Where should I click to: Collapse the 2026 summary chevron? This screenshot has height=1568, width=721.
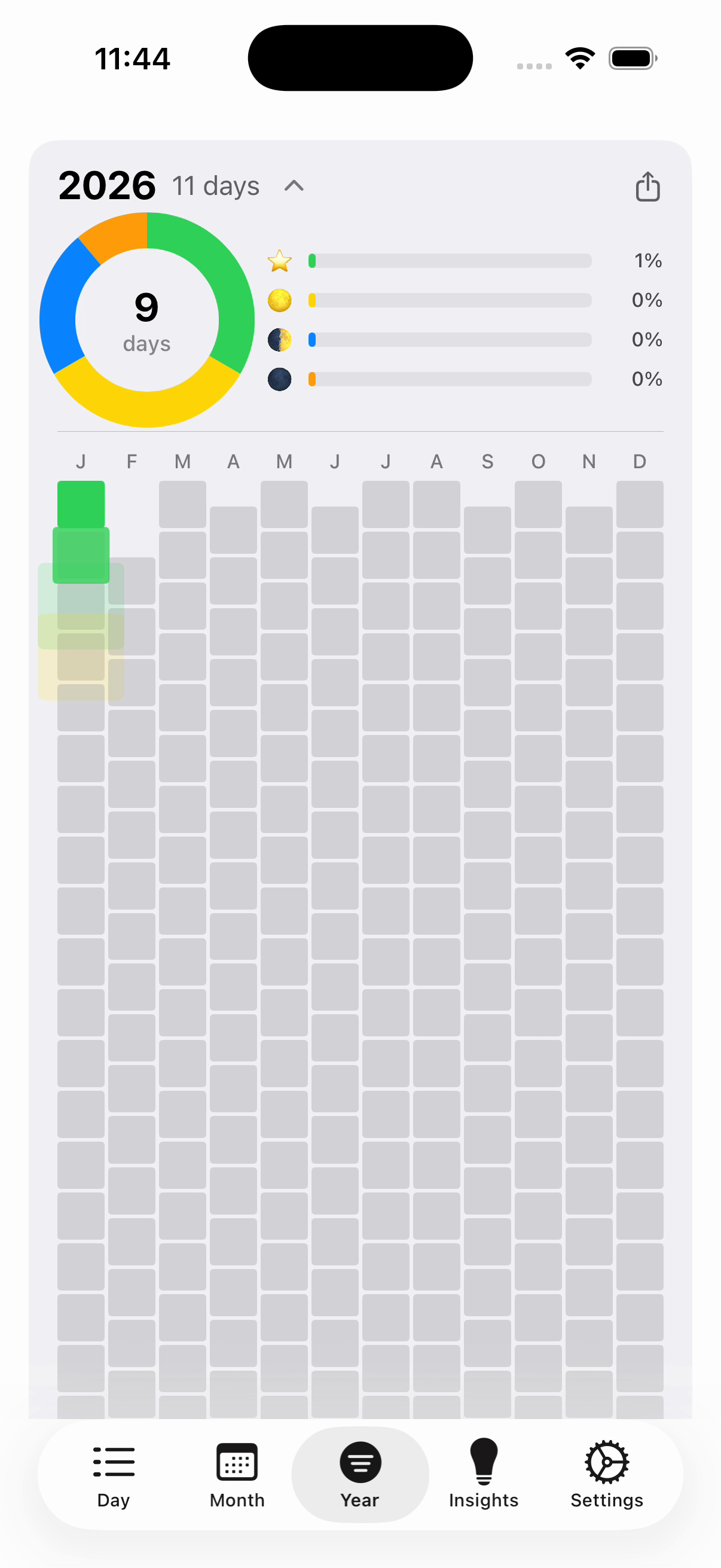pyautogui.click(x=294, y=185)
